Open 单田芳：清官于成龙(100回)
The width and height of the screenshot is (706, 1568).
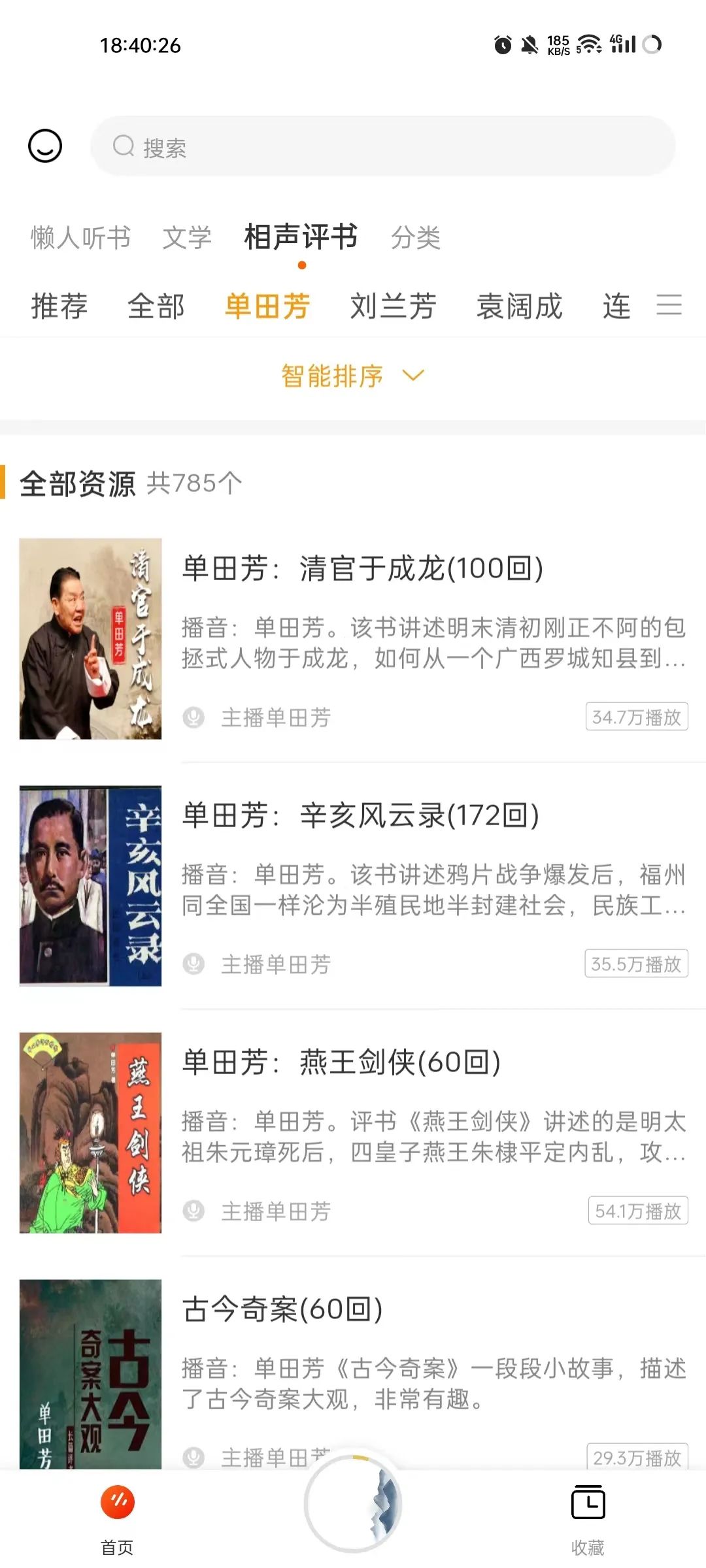[353, 639]
